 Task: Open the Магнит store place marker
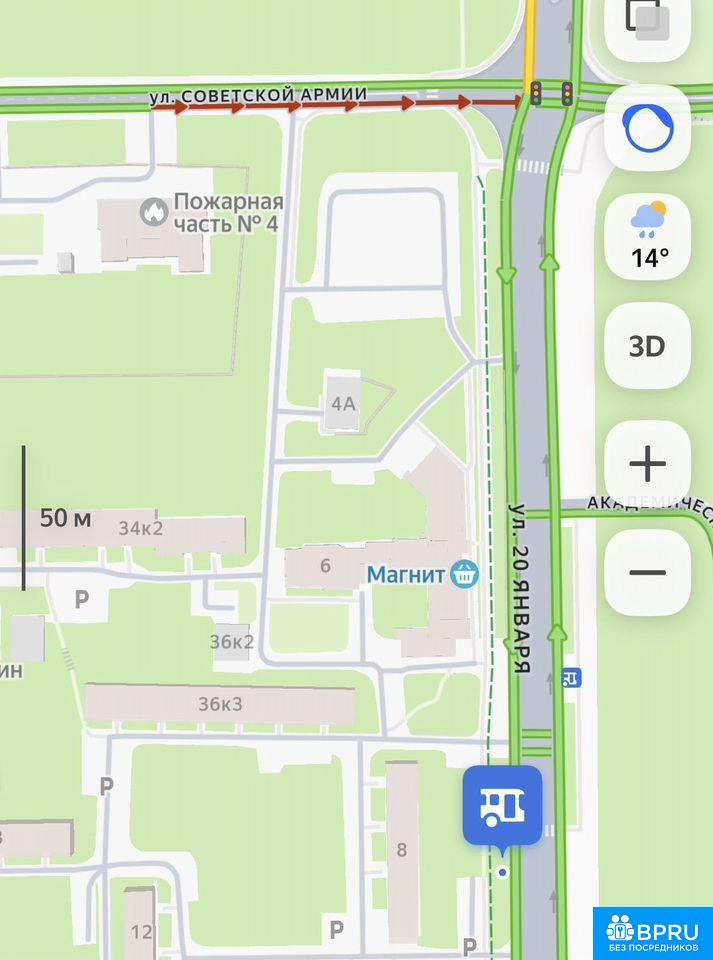coord(465,575)
